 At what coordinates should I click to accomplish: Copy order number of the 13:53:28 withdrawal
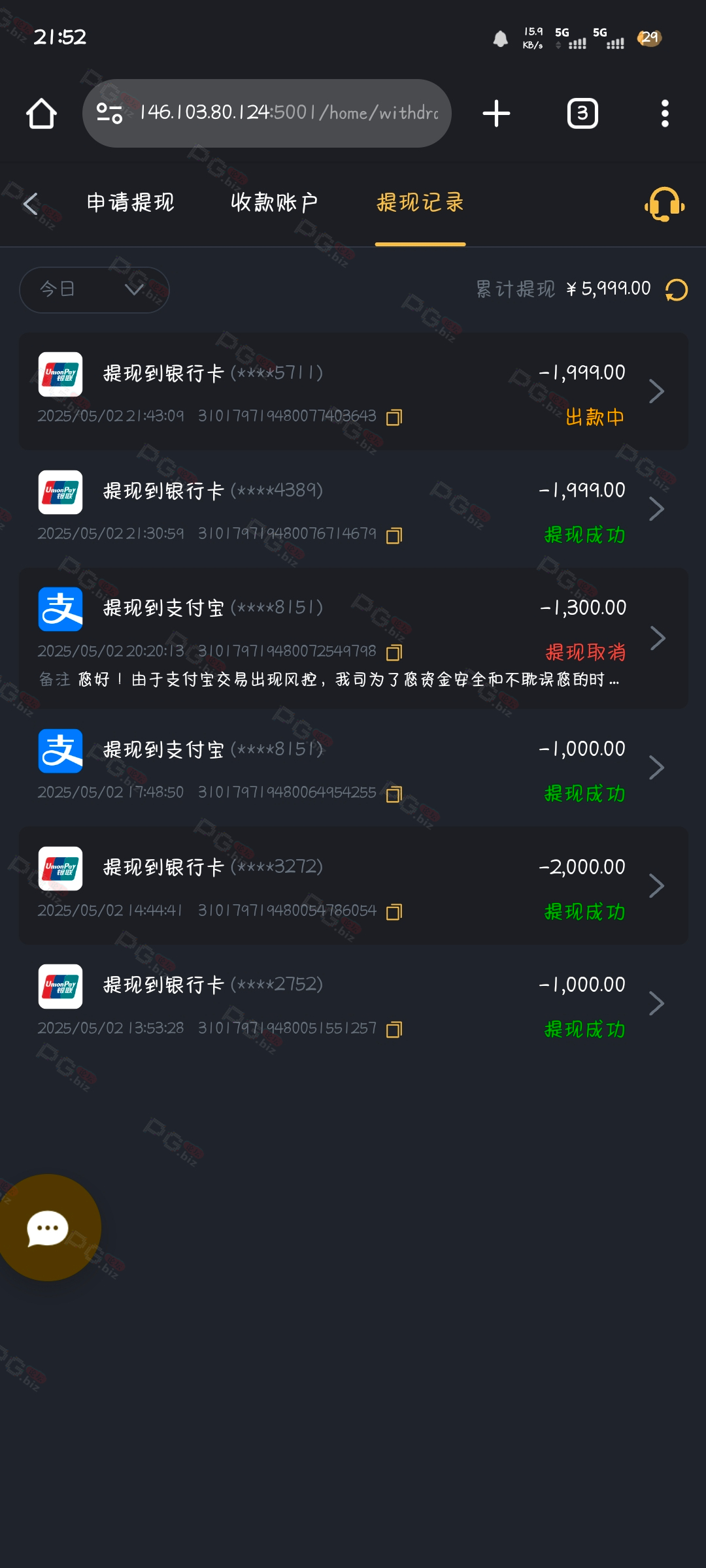coord(394,1030)
